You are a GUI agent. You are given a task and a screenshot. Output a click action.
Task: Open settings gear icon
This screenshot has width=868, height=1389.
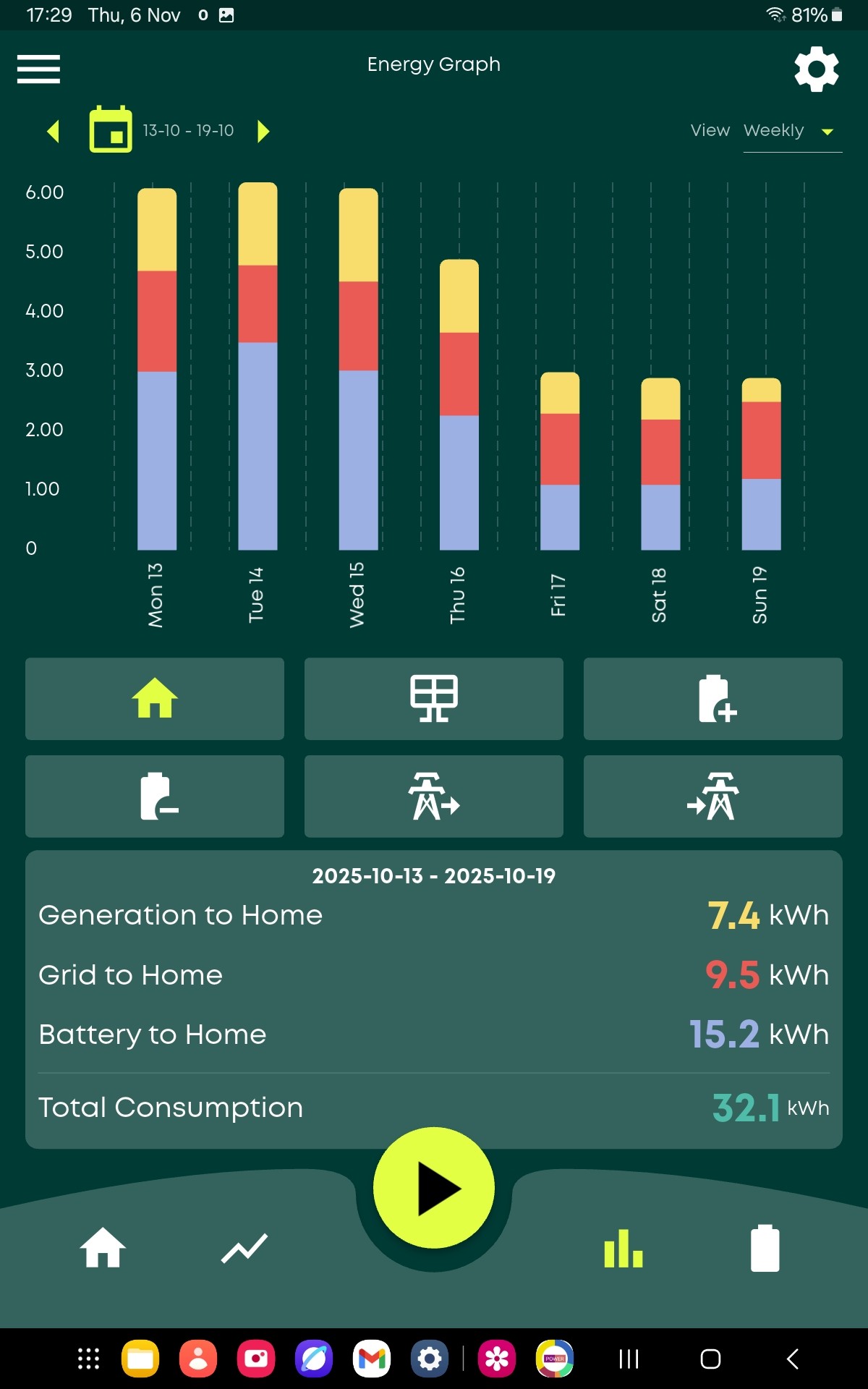(817, 69)
